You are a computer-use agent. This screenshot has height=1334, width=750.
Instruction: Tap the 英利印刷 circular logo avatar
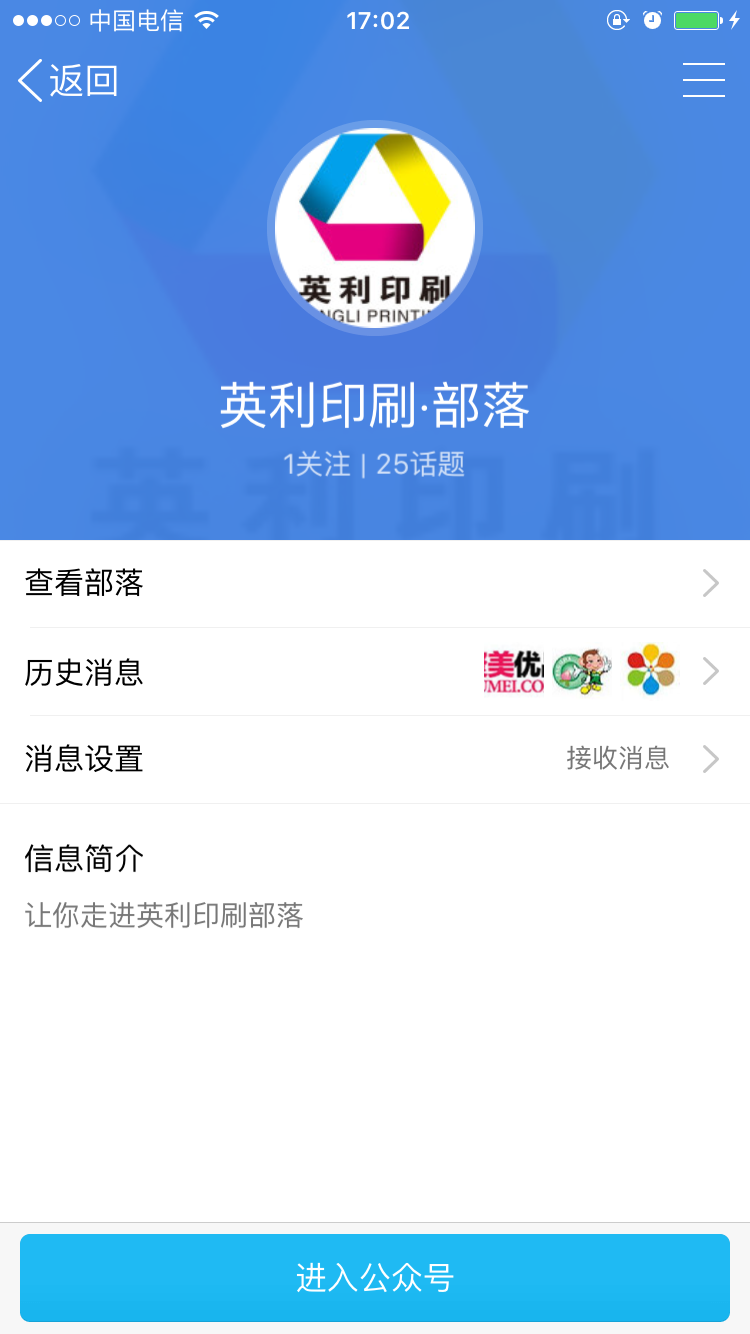[x=374, y=227]
